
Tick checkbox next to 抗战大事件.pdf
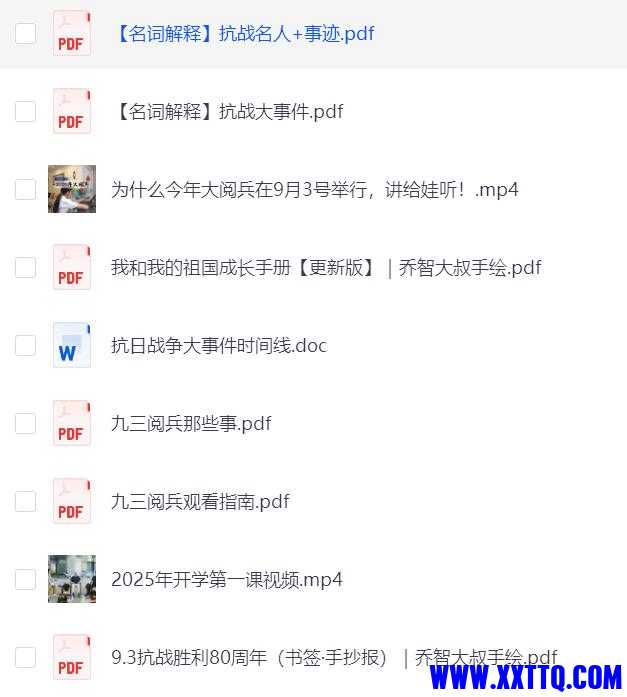[x=25, y=111]
